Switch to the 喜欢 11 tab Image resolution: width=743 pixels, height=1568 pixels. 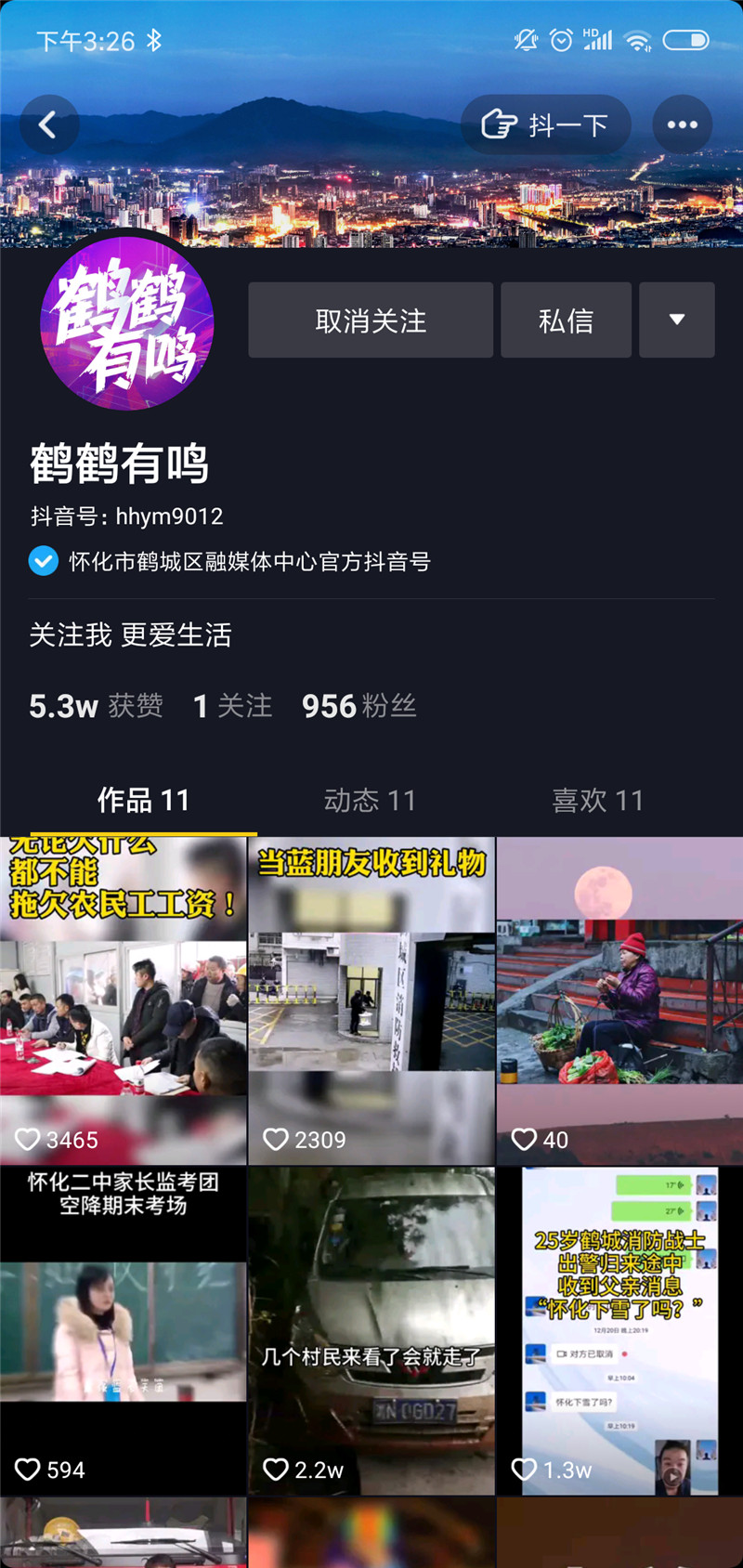pos(597,800)
